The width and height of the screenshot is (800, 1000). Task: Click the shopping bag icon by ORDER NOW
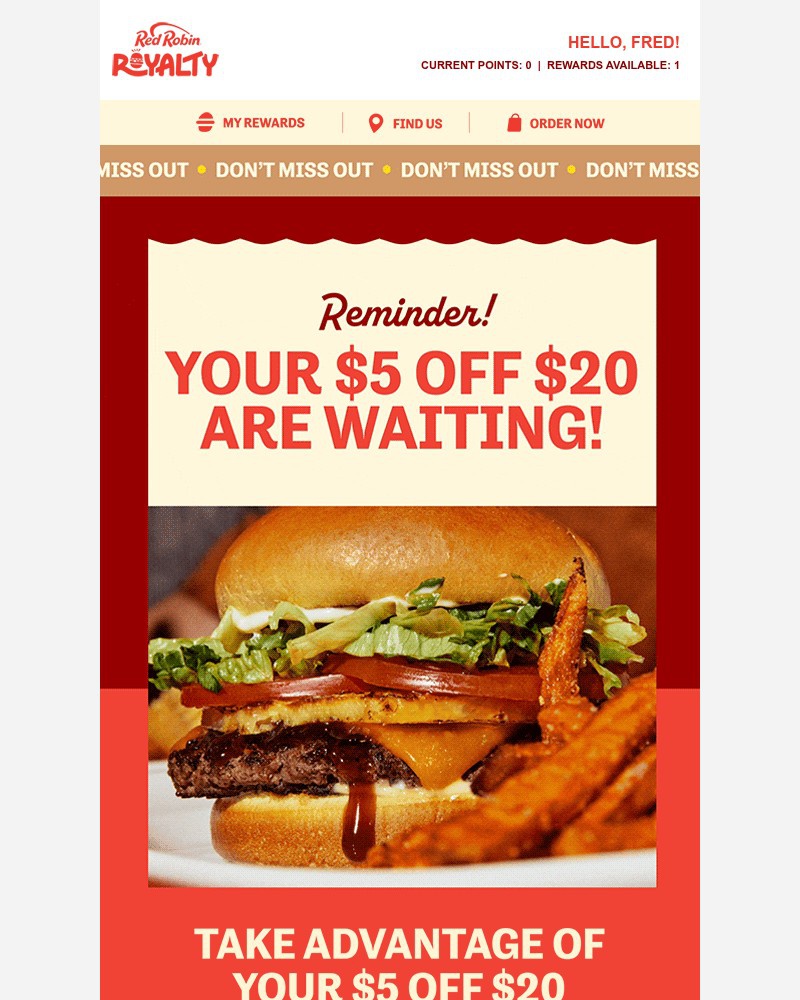click(x=513, y=122)
